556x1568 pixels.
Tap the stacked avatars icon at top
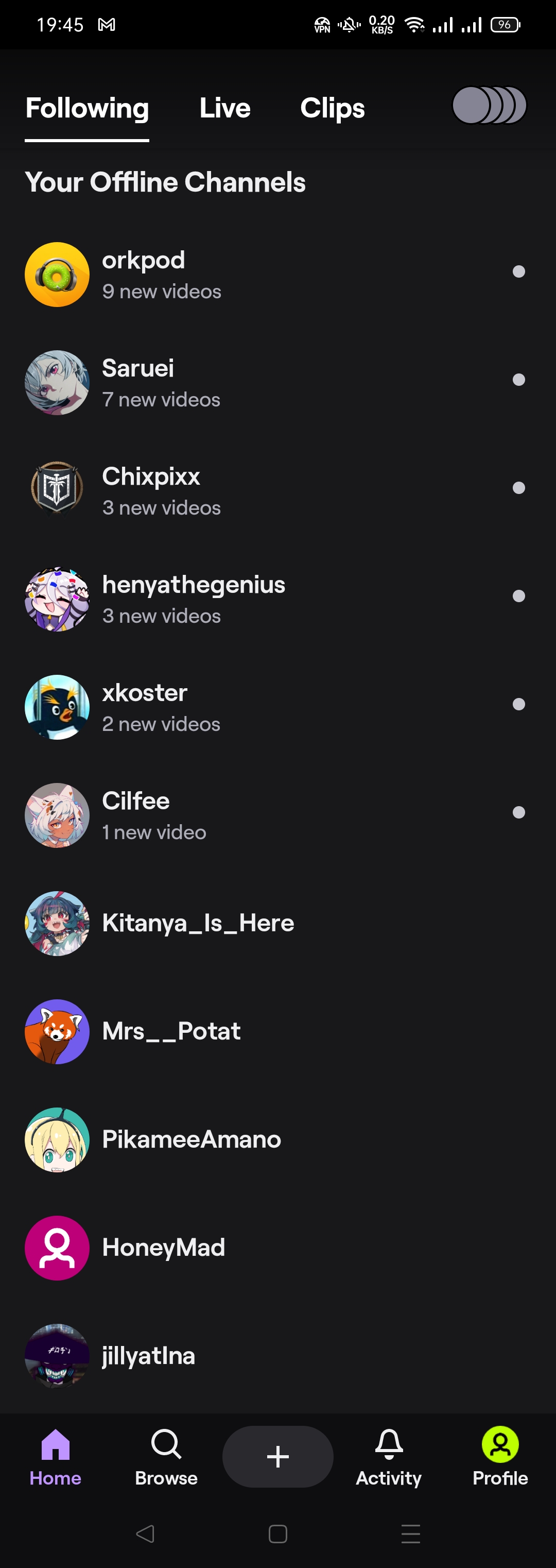(x=489, y=105)
